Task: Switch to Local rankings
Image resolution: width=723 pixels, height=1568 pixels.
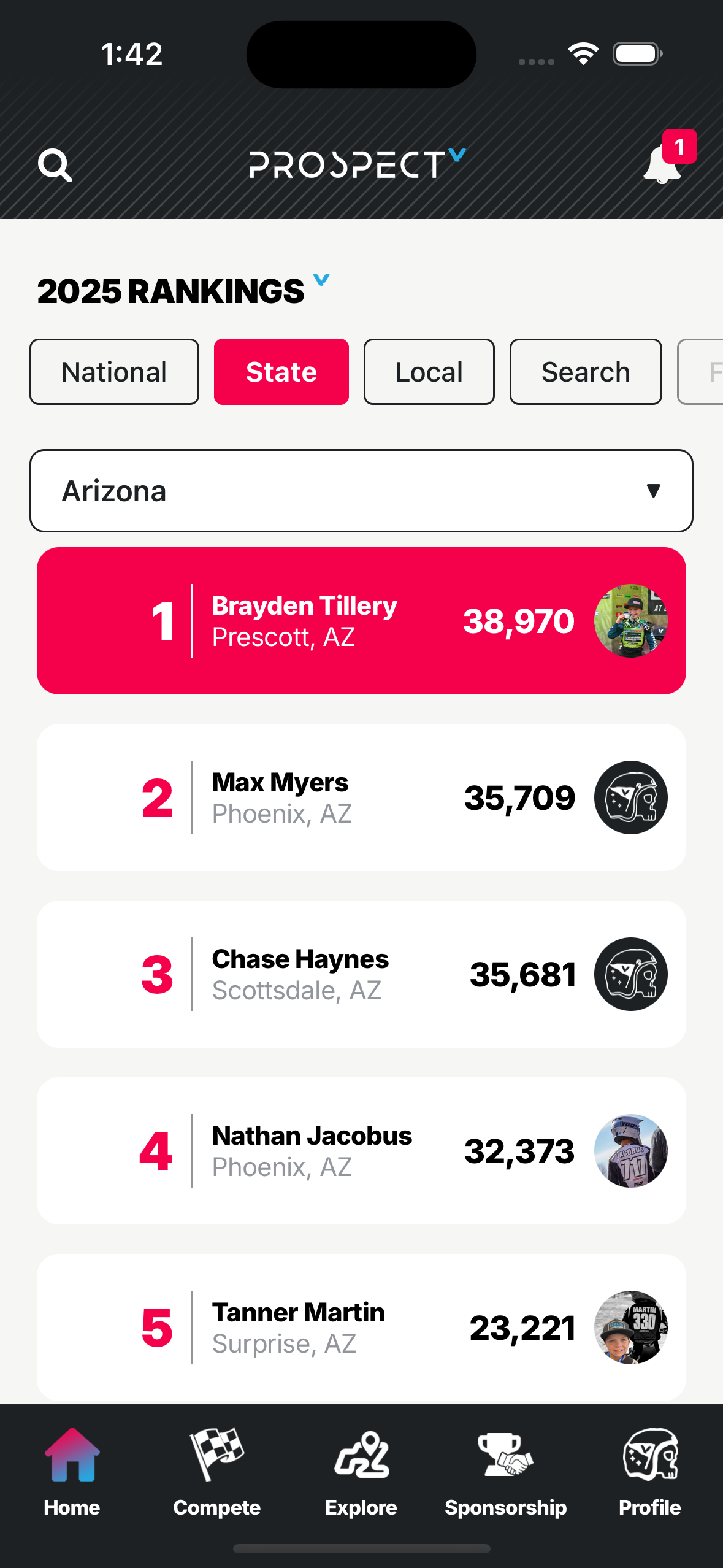Action: coord(429,372)
